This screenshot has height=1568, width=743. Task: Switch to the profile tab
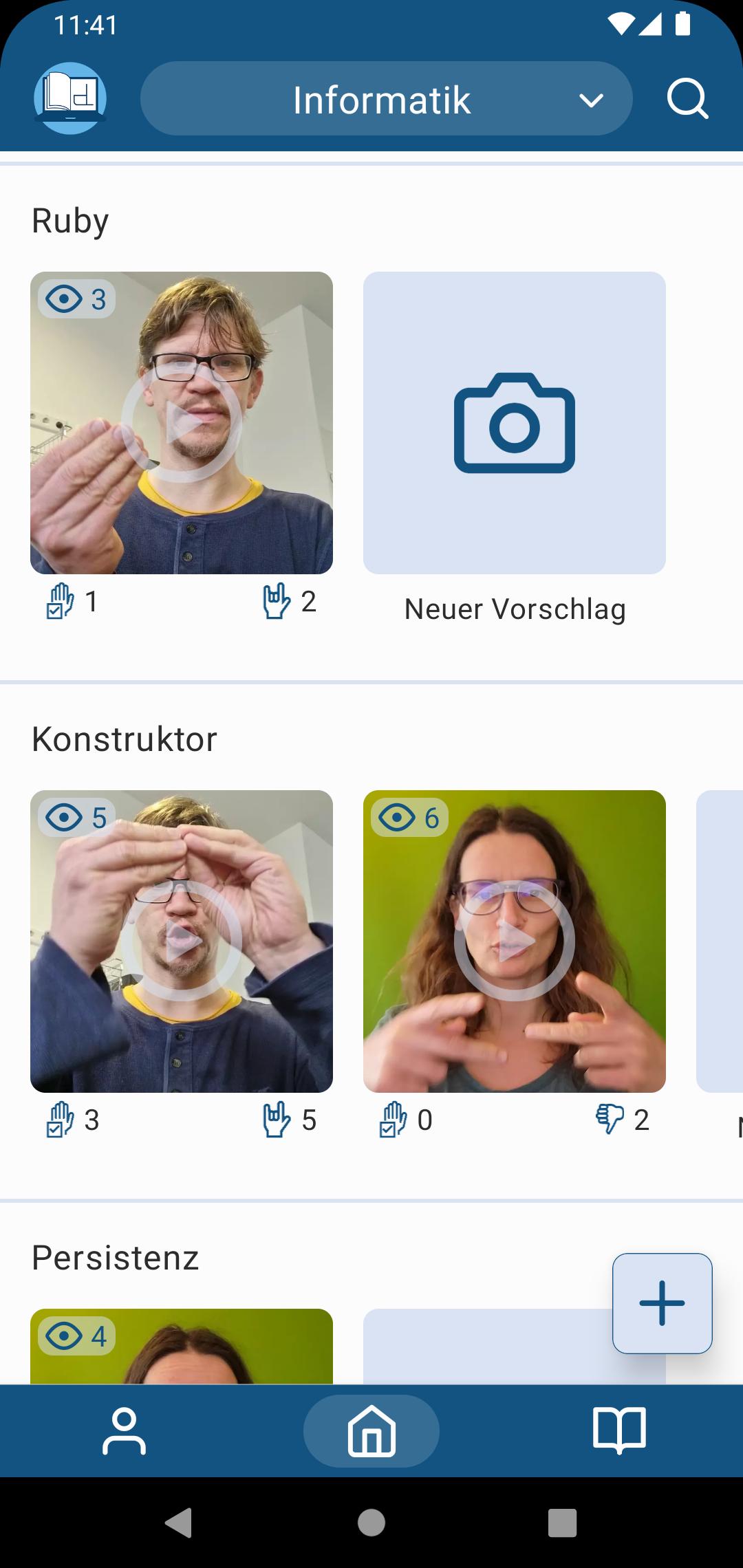click(x=124, y=1431)
